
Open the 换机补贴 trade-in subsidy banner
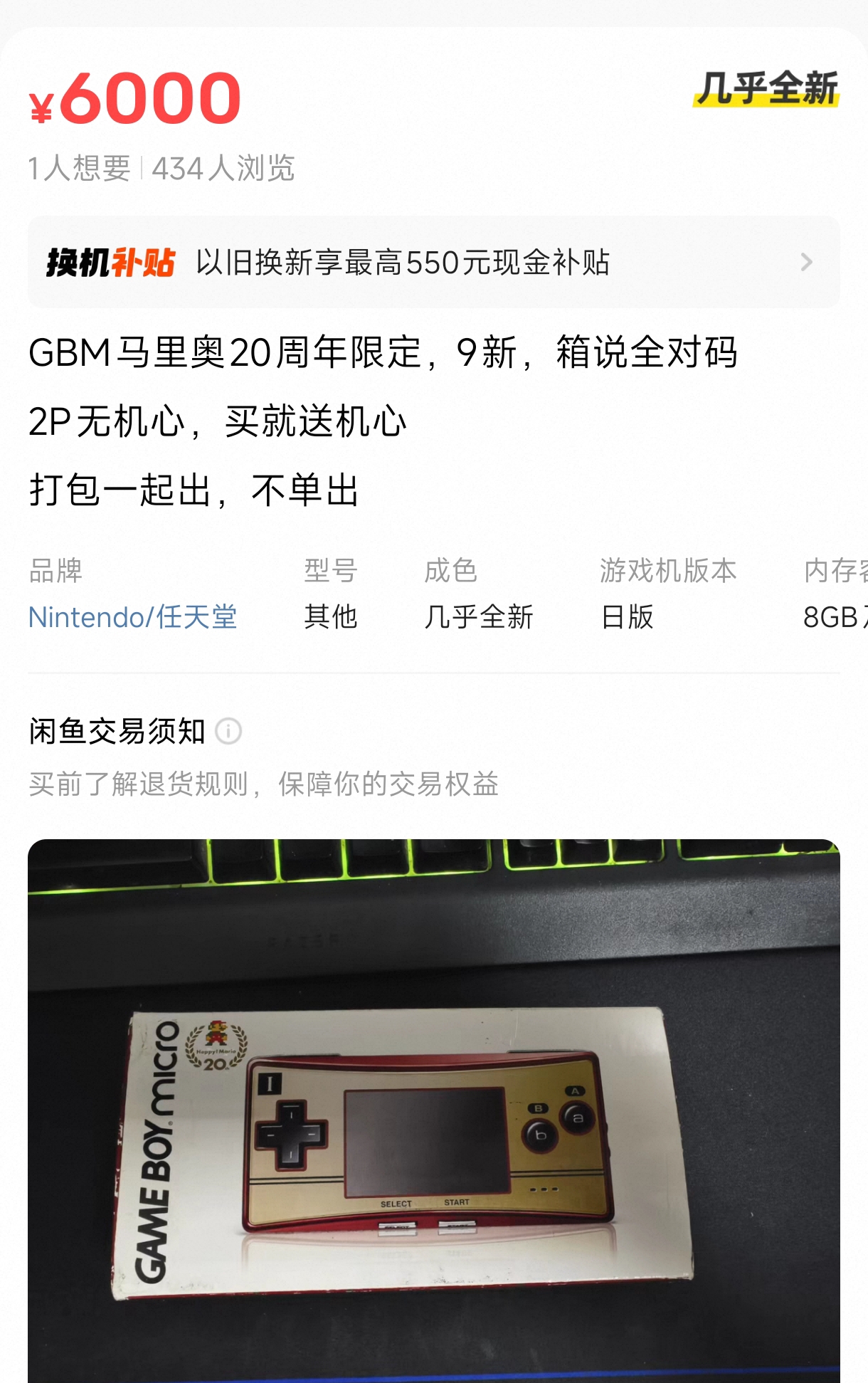point(433,262)
